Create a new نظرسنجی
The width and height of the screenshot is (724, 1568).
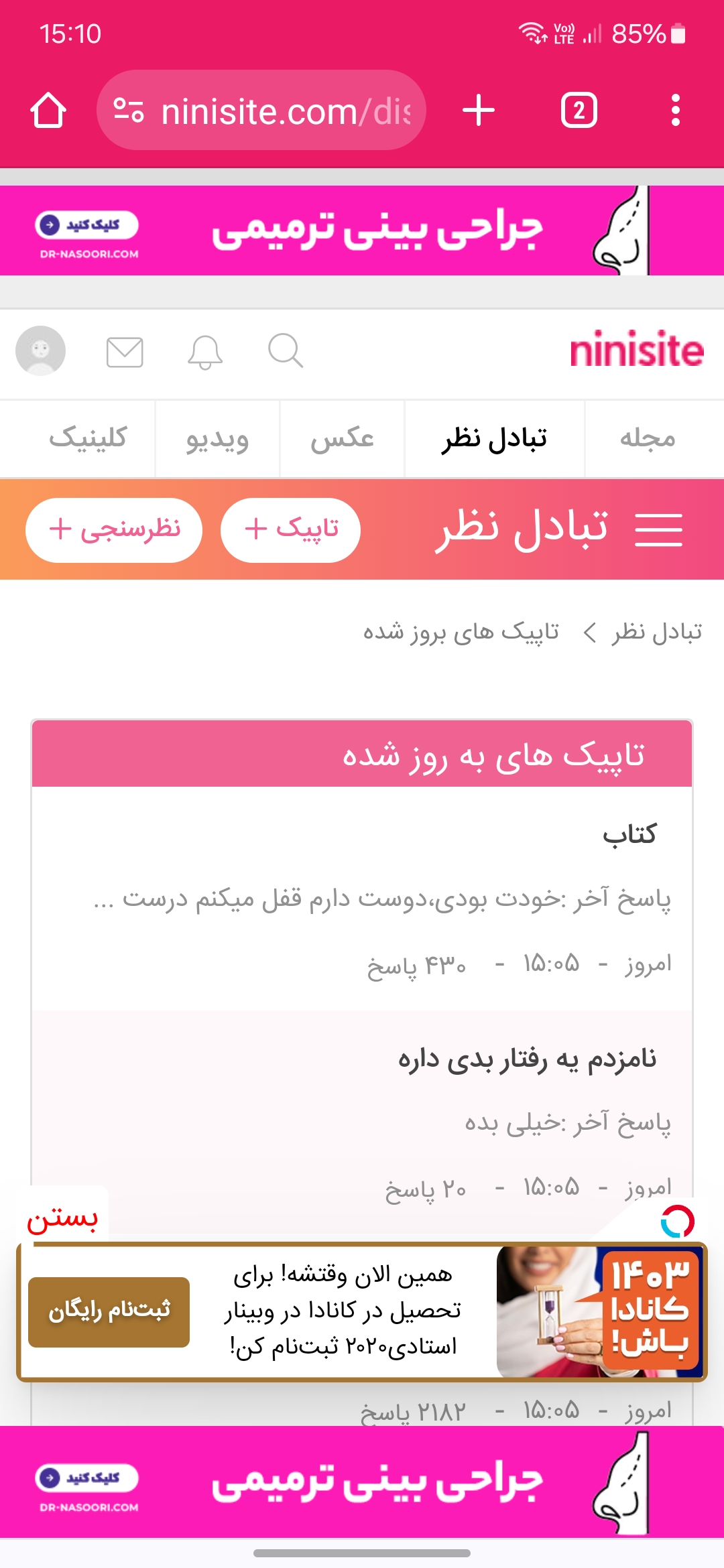coord(114,529)
